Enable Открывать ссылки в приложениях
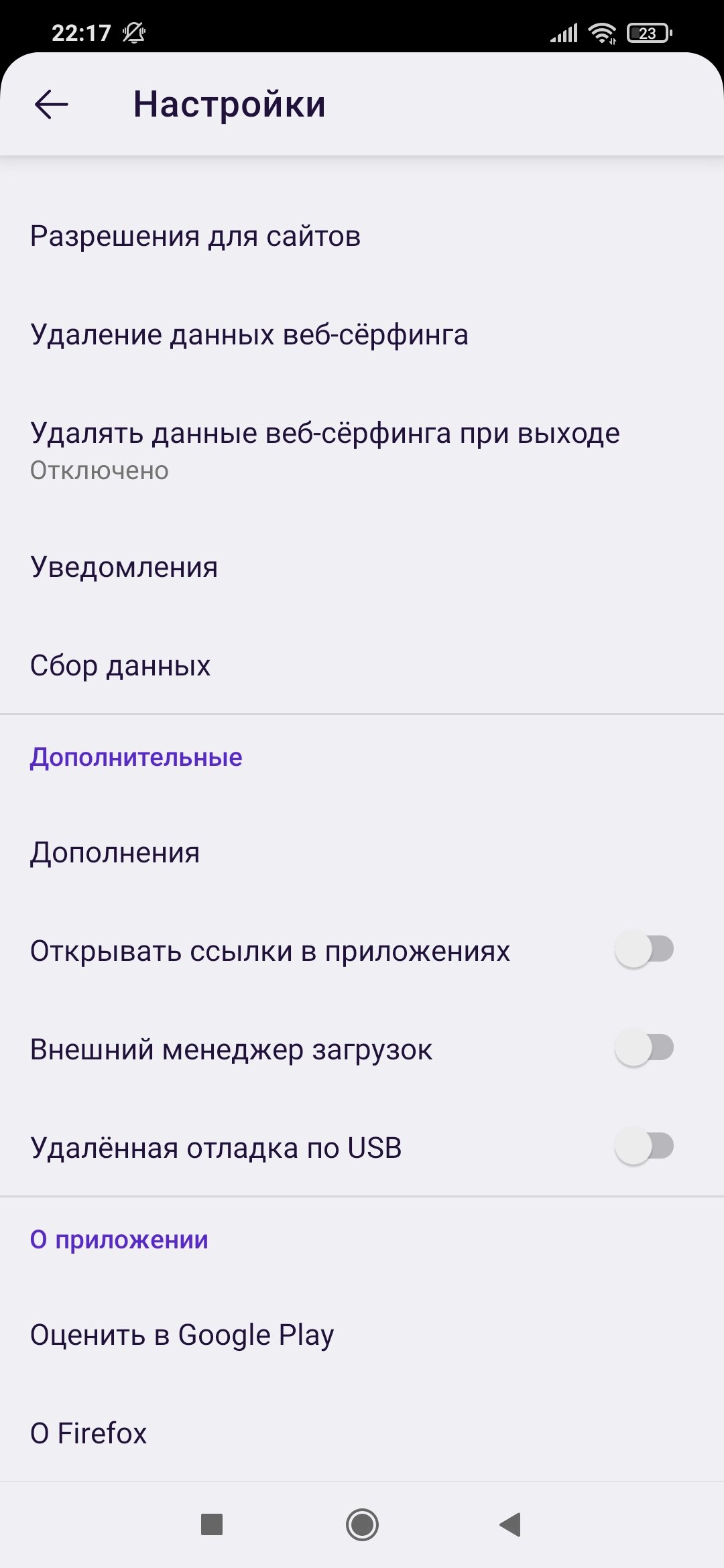 644,950
